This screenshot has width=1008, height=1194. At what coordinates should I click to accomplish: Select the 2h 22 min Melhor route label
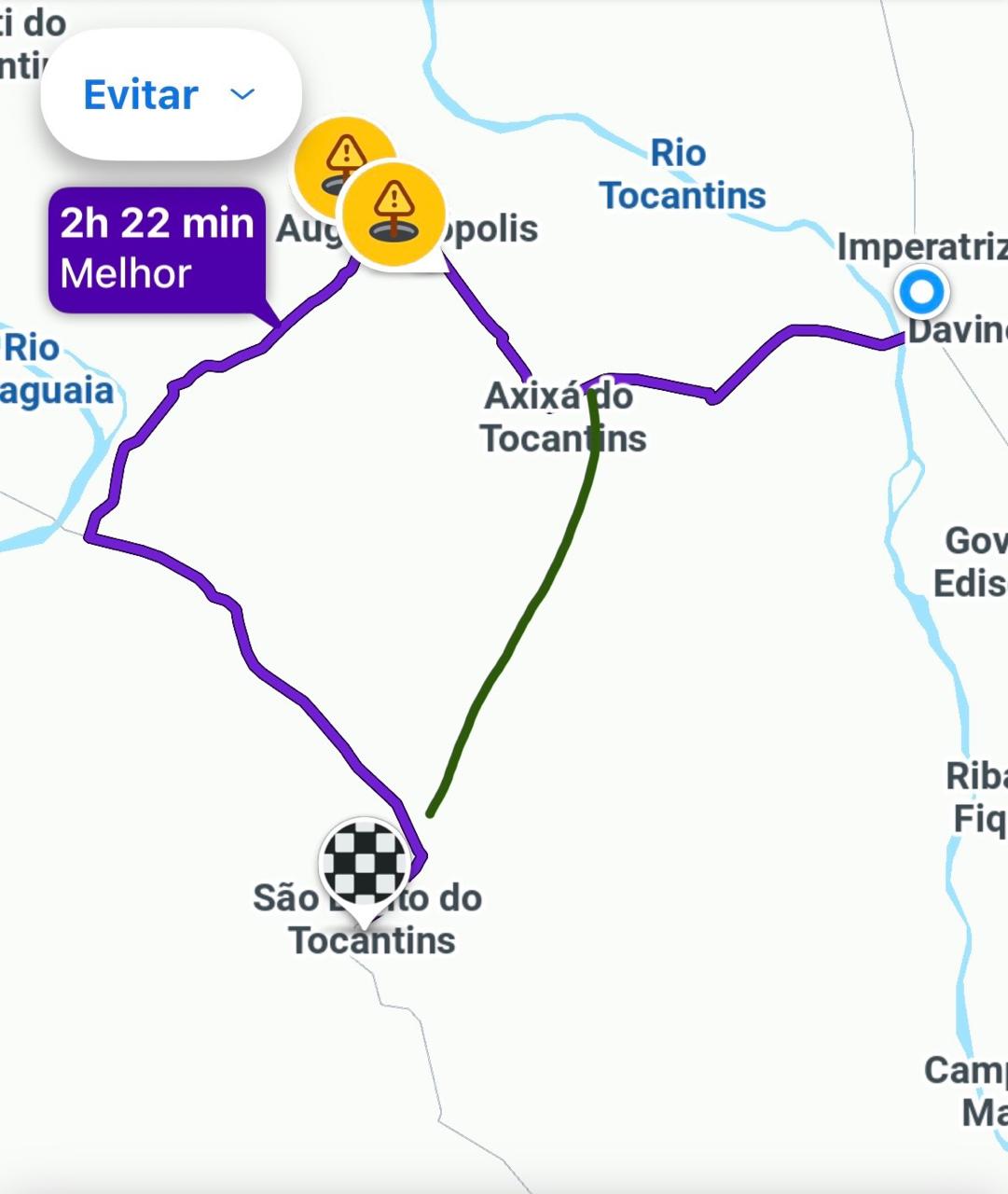point(157,248)
